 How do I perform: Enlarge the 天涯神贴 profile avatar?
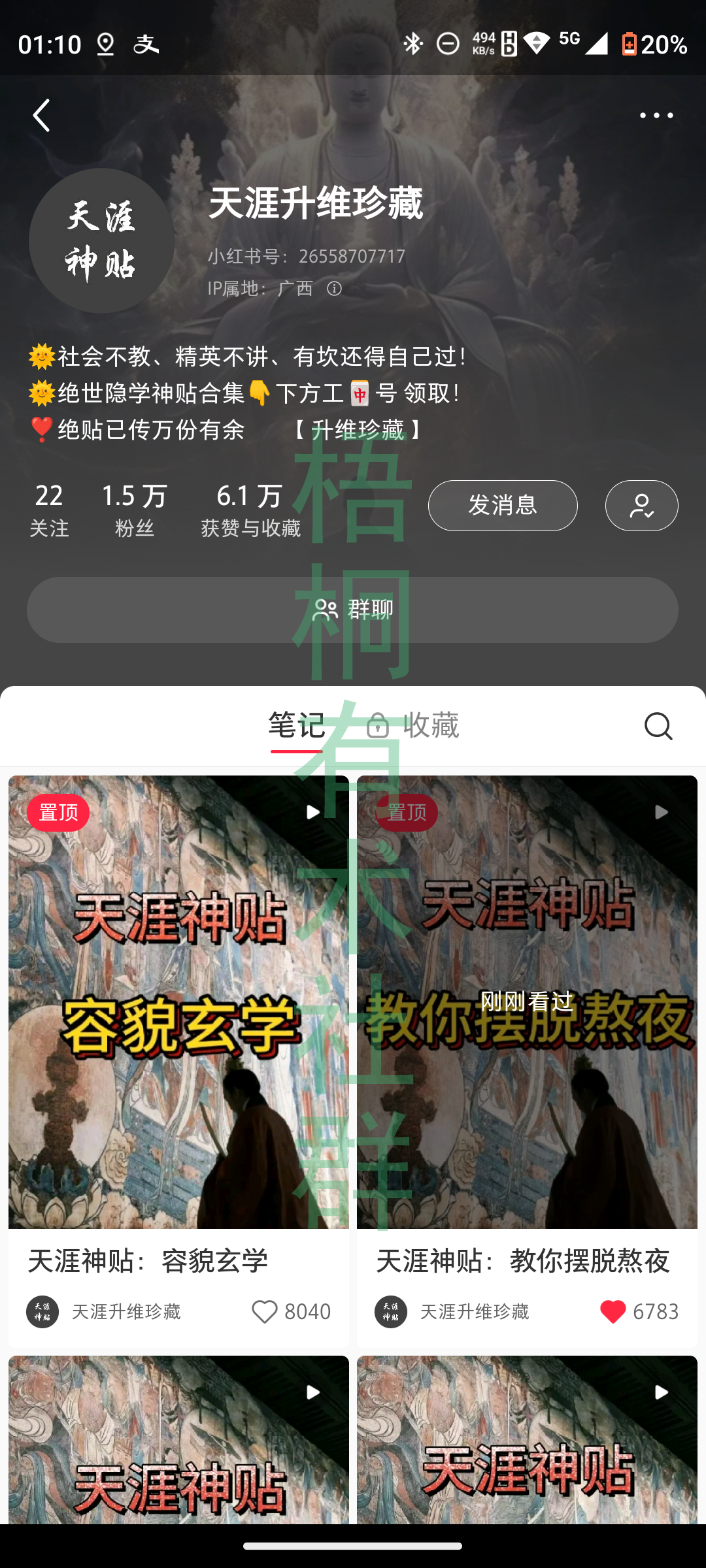pos(101,240)
